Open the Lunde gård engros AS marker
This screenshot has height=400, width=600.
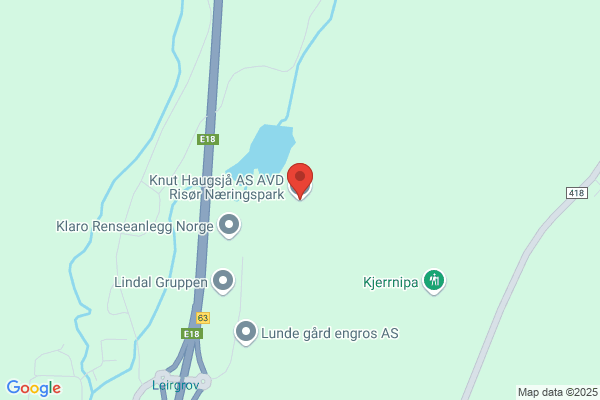[246, 333]
